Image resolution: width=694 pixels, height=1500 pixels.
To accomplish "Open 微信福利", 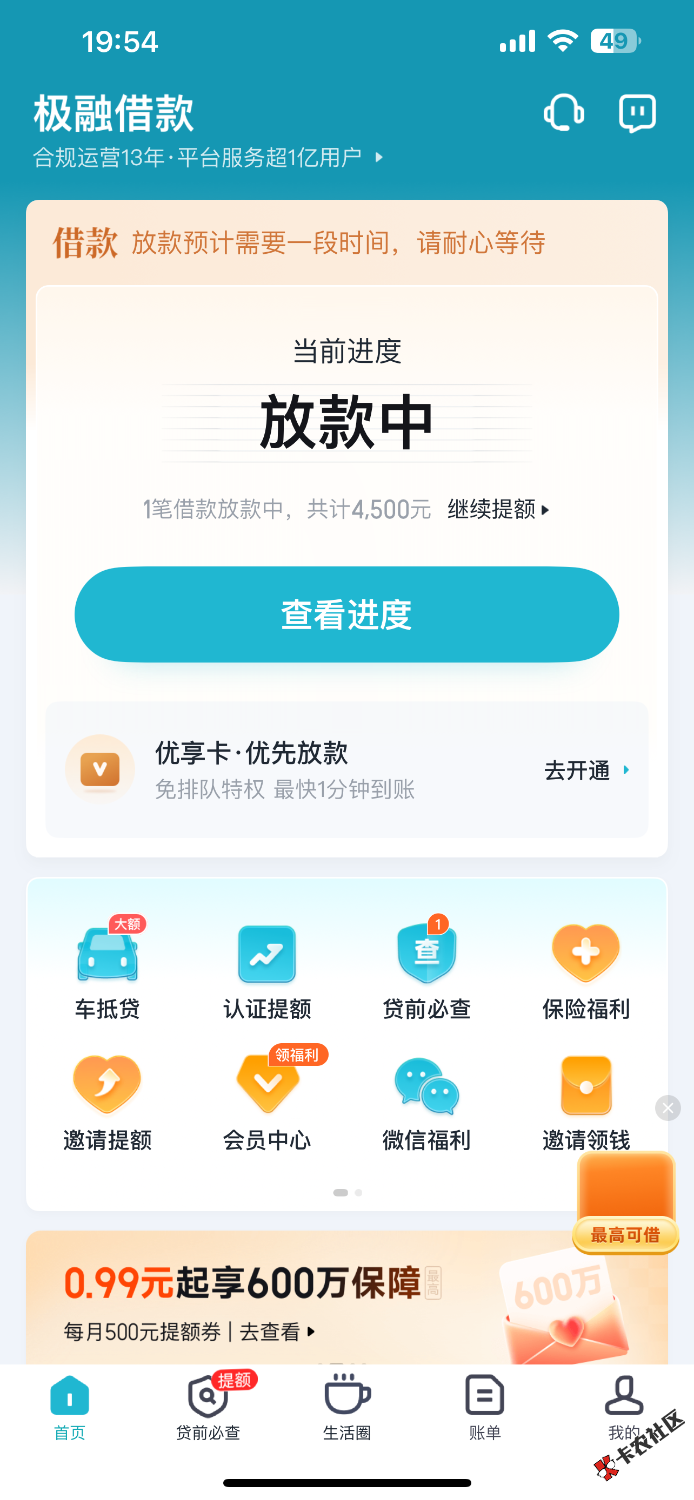I will pyautogui.click(x=427, y=1101).
